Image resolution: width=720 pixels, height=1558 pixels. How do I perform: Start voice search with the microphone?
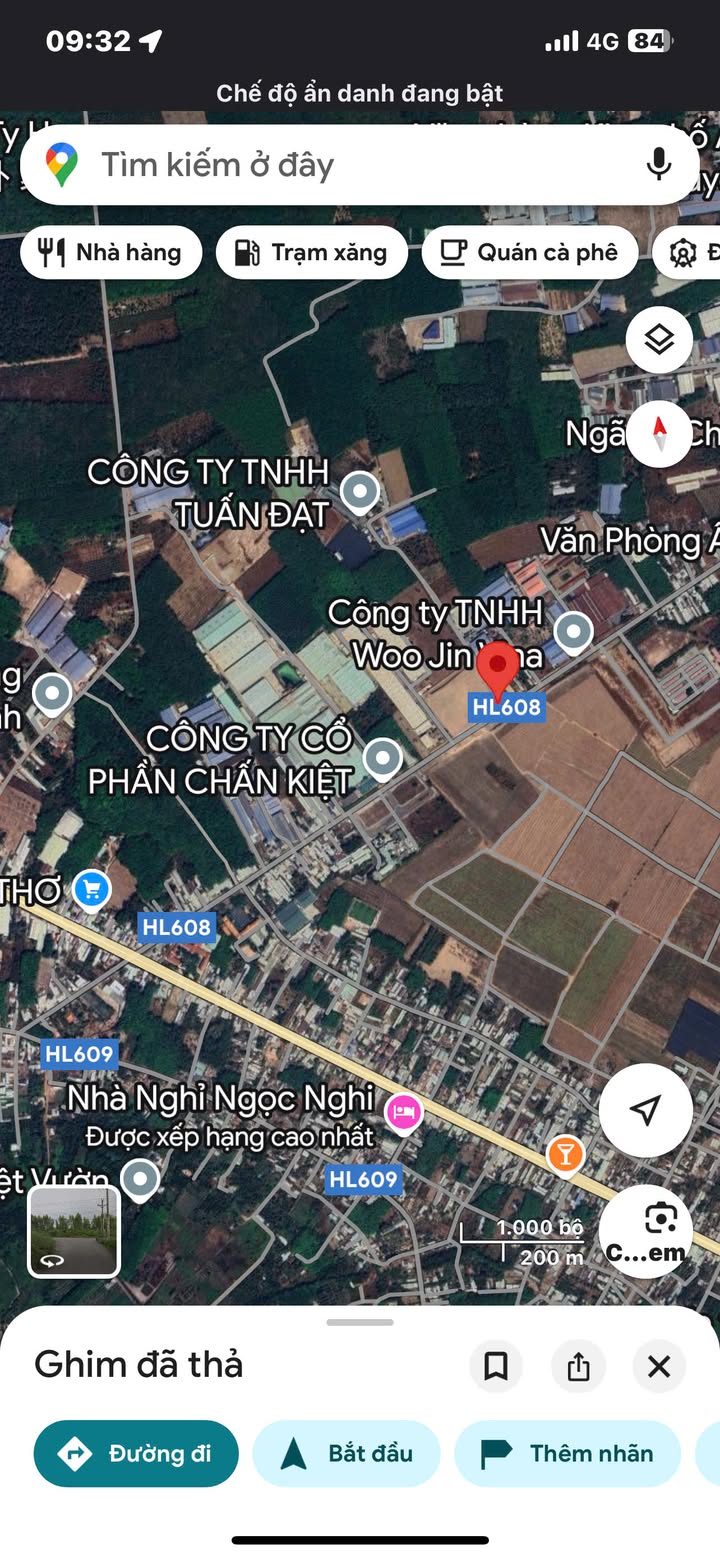(x=658, y=164)
